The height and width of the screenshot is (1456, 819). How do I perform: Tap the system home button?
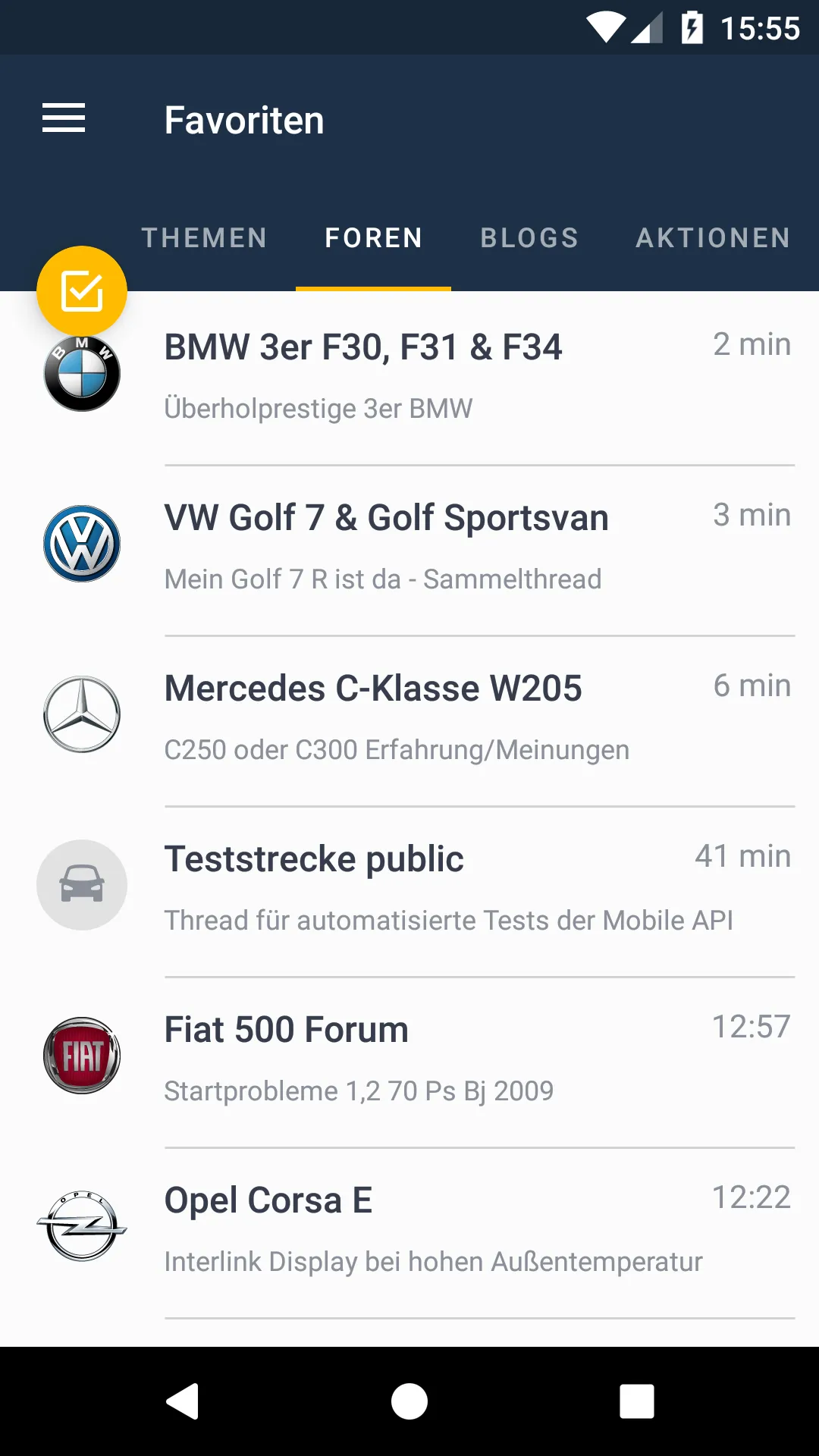tap(409, 1401)
